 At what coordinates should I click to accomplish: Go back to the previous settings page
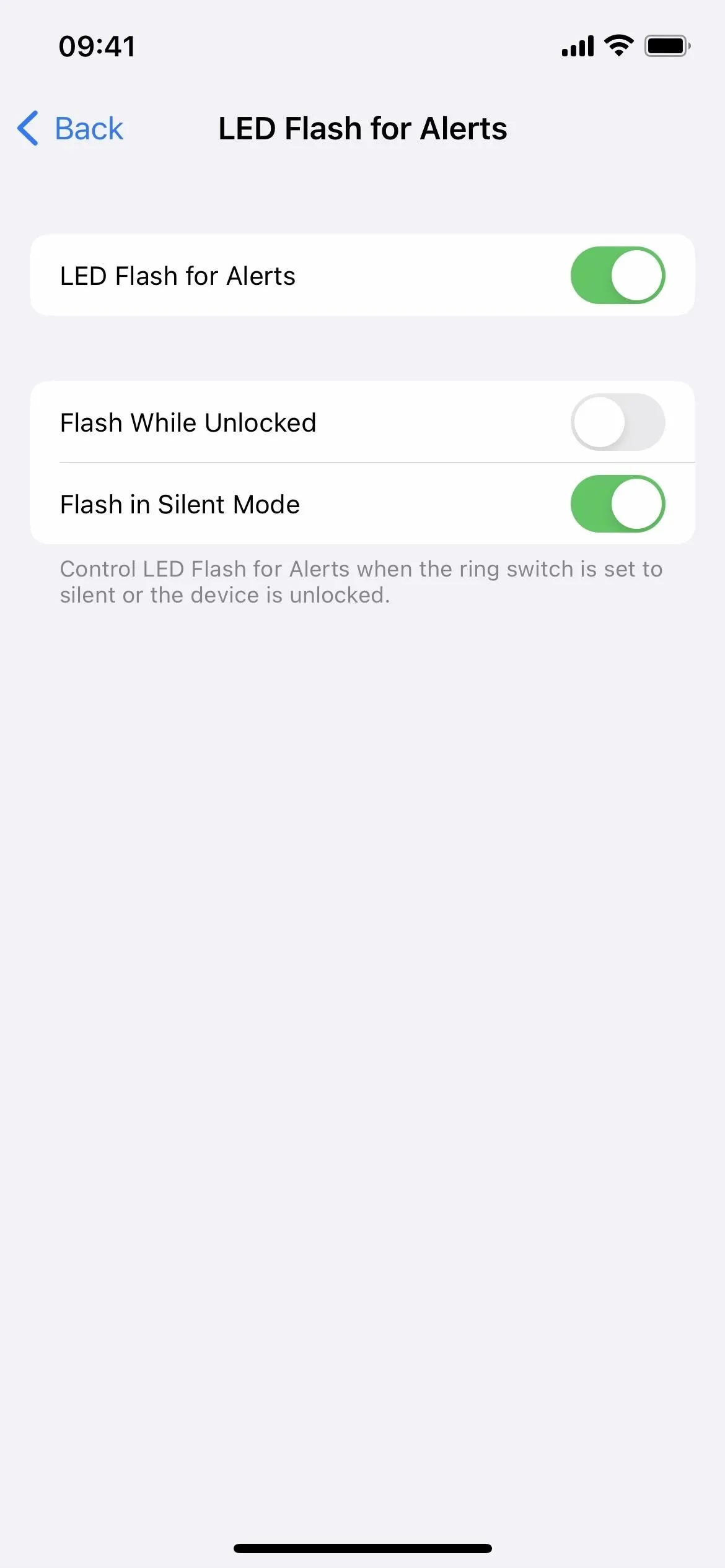tap(70, 129)
